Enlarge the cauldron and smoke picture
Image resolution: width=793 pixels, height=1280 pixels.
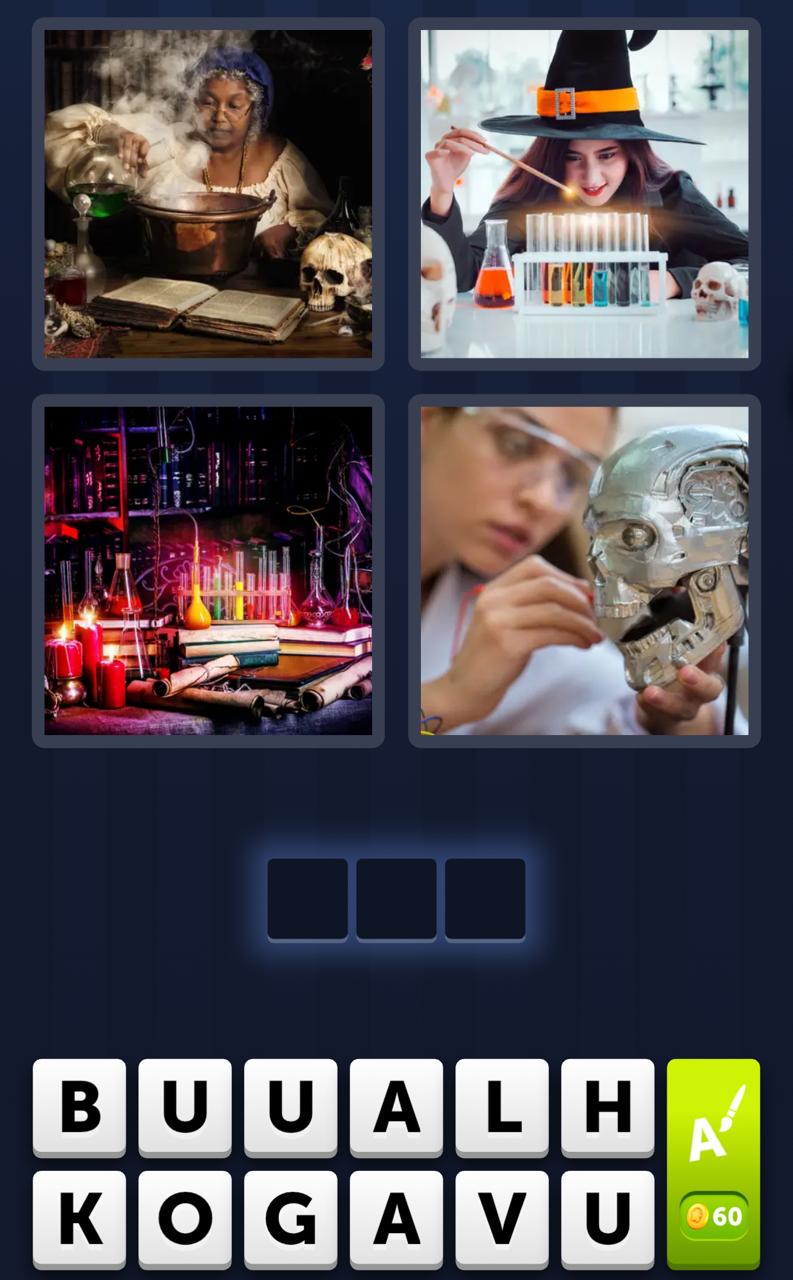[208, 194]
